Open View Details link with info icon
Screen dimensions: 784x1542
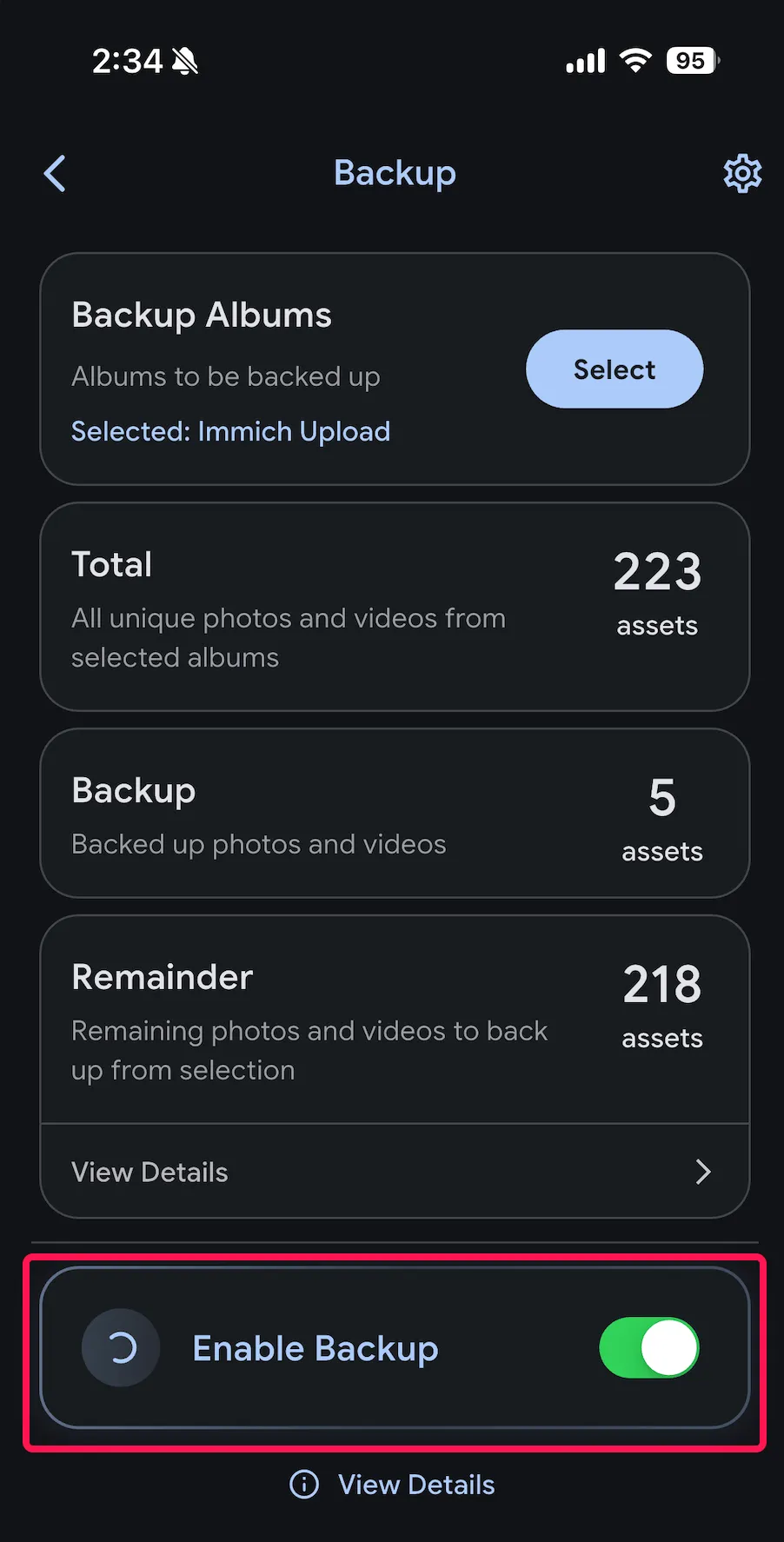click(x=393, y=1485)
